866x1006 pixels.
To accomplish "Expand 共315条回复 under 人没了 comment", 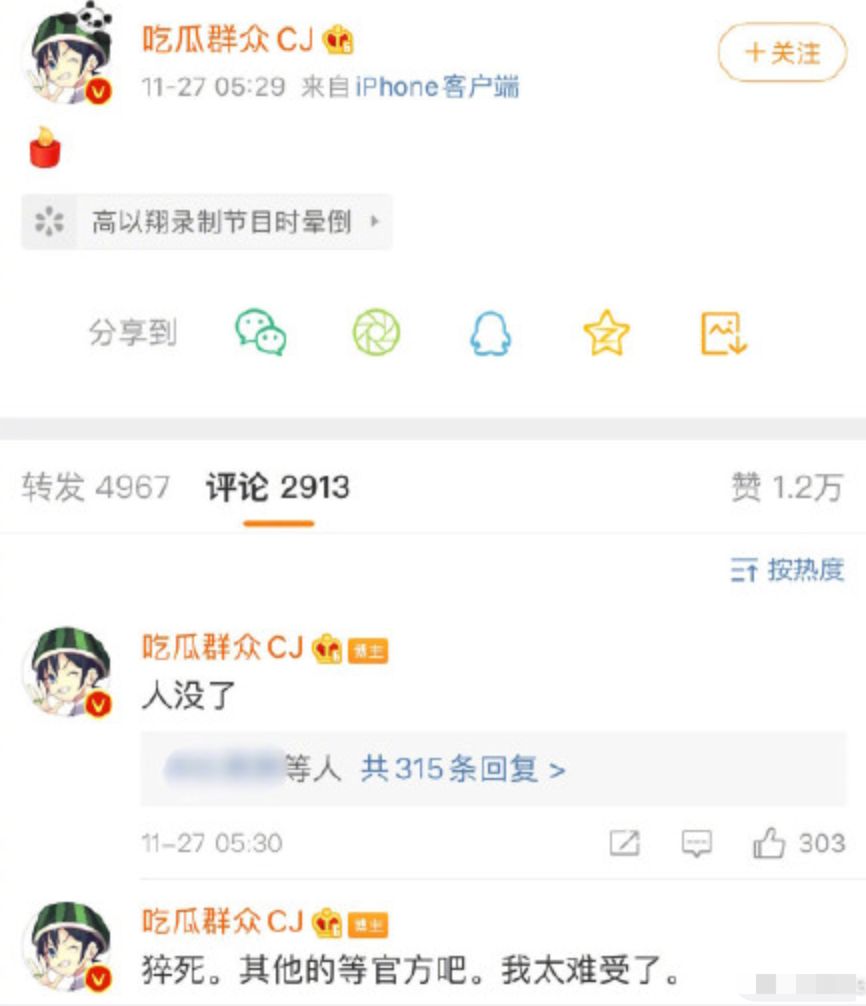I will (463, 769).
